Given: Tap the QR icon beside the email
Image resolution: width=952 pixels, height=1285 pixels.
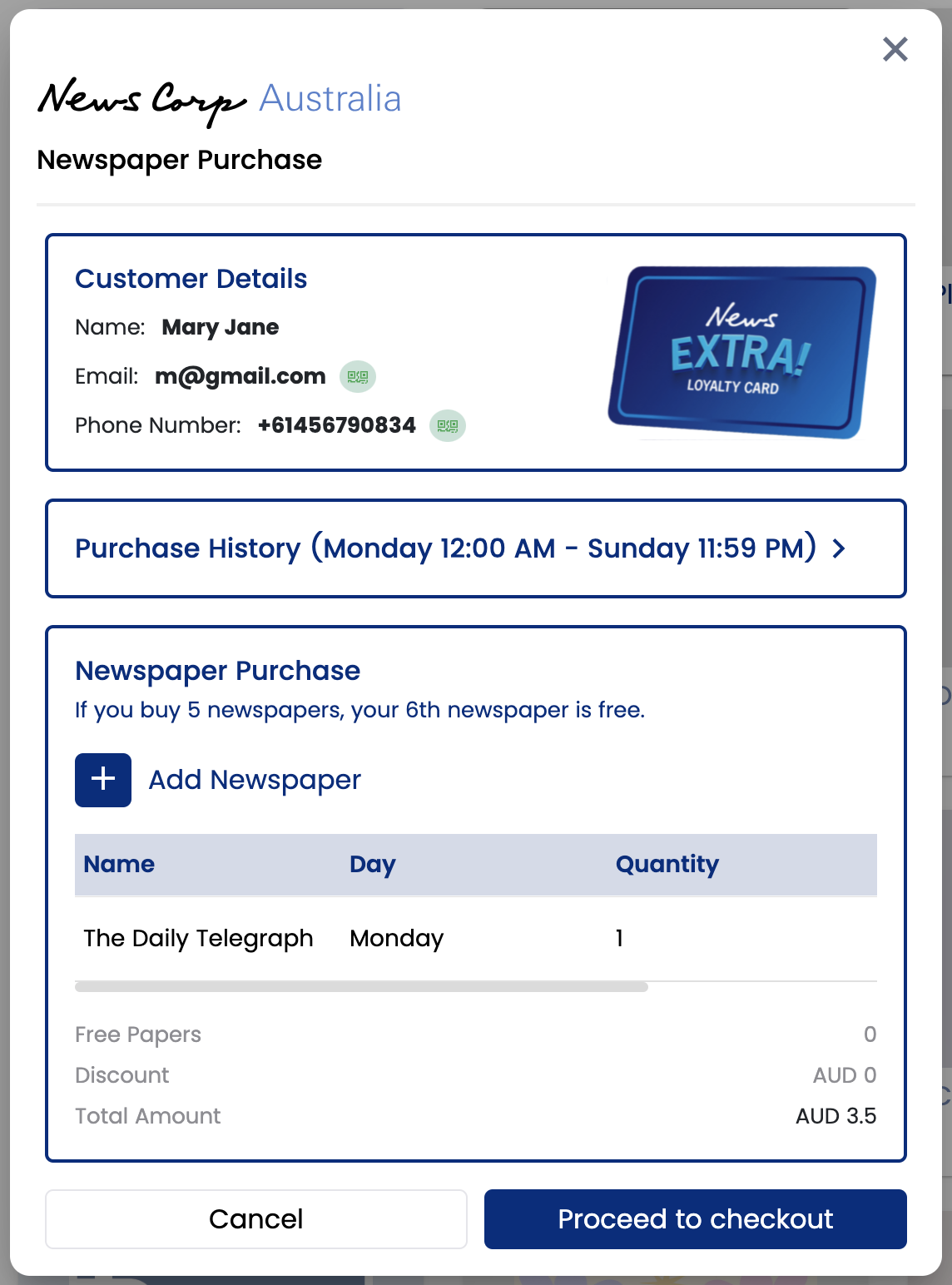Looking at the screenshot, I should (358, 377).
